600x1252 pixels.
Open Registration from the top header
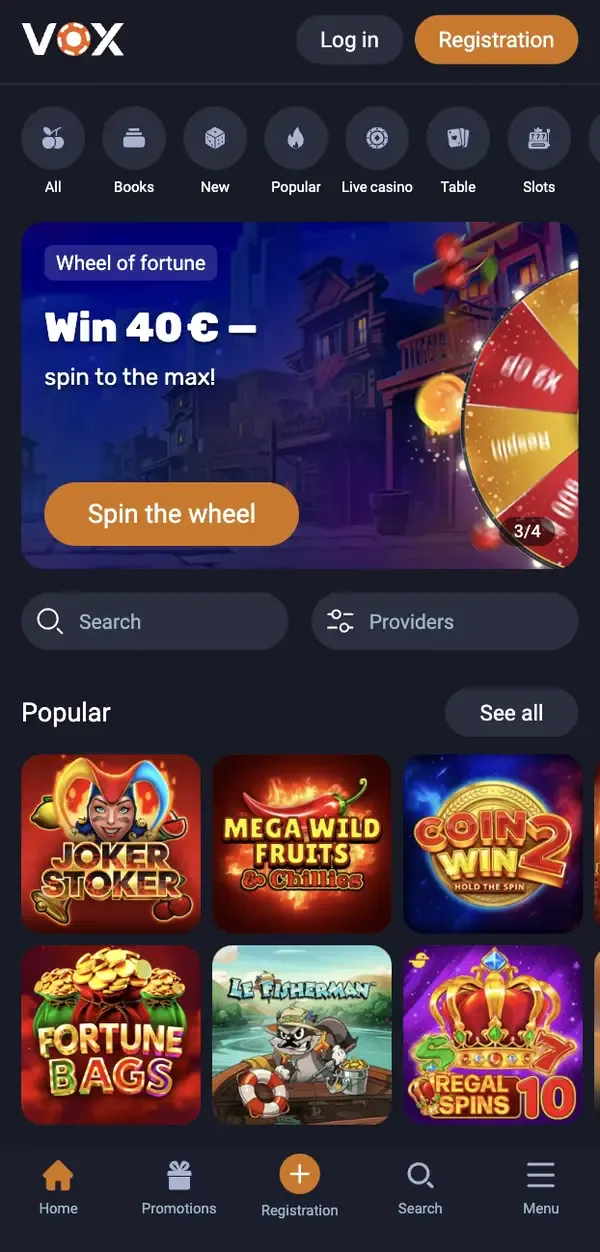click(496, 40)
